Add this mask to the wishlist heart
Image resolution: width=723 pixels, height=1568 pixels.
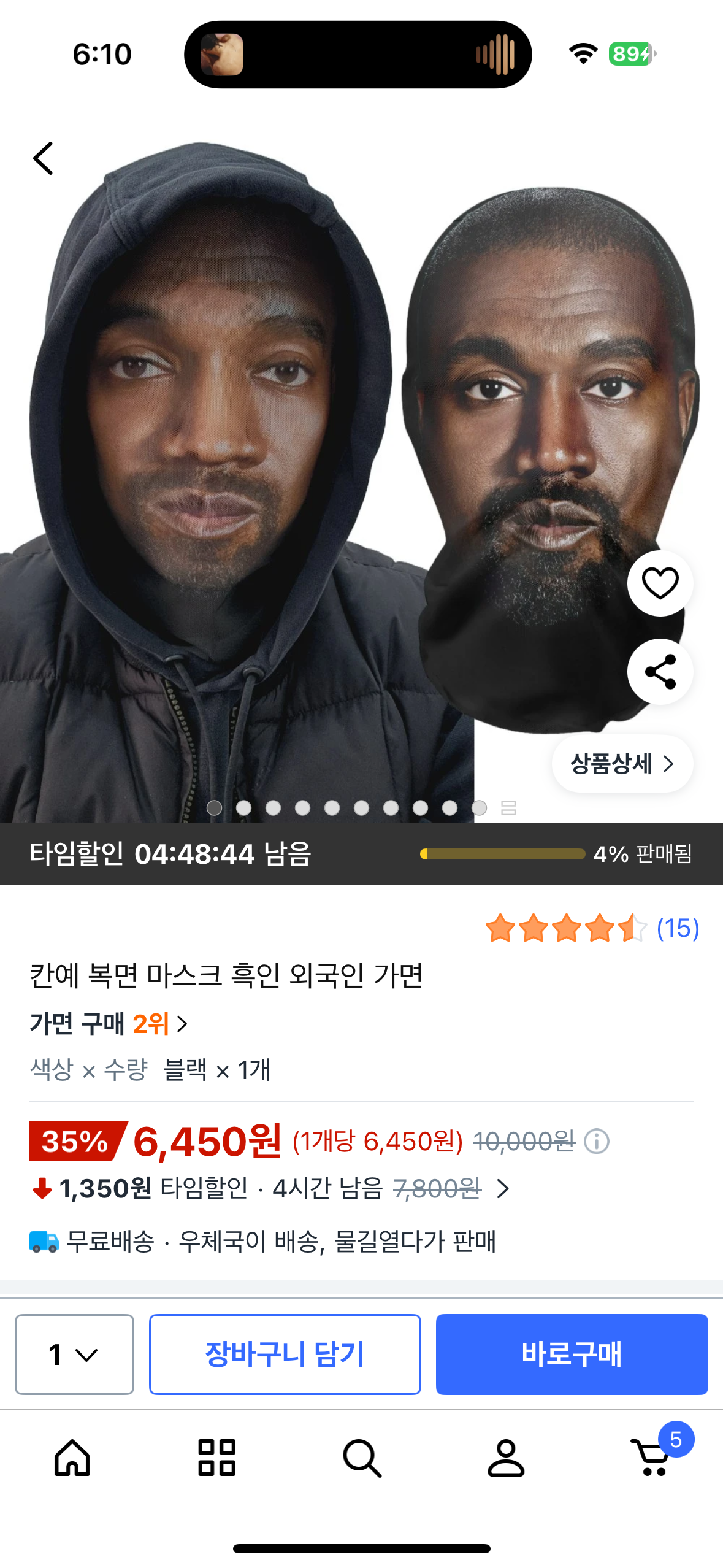click(660, 583)
